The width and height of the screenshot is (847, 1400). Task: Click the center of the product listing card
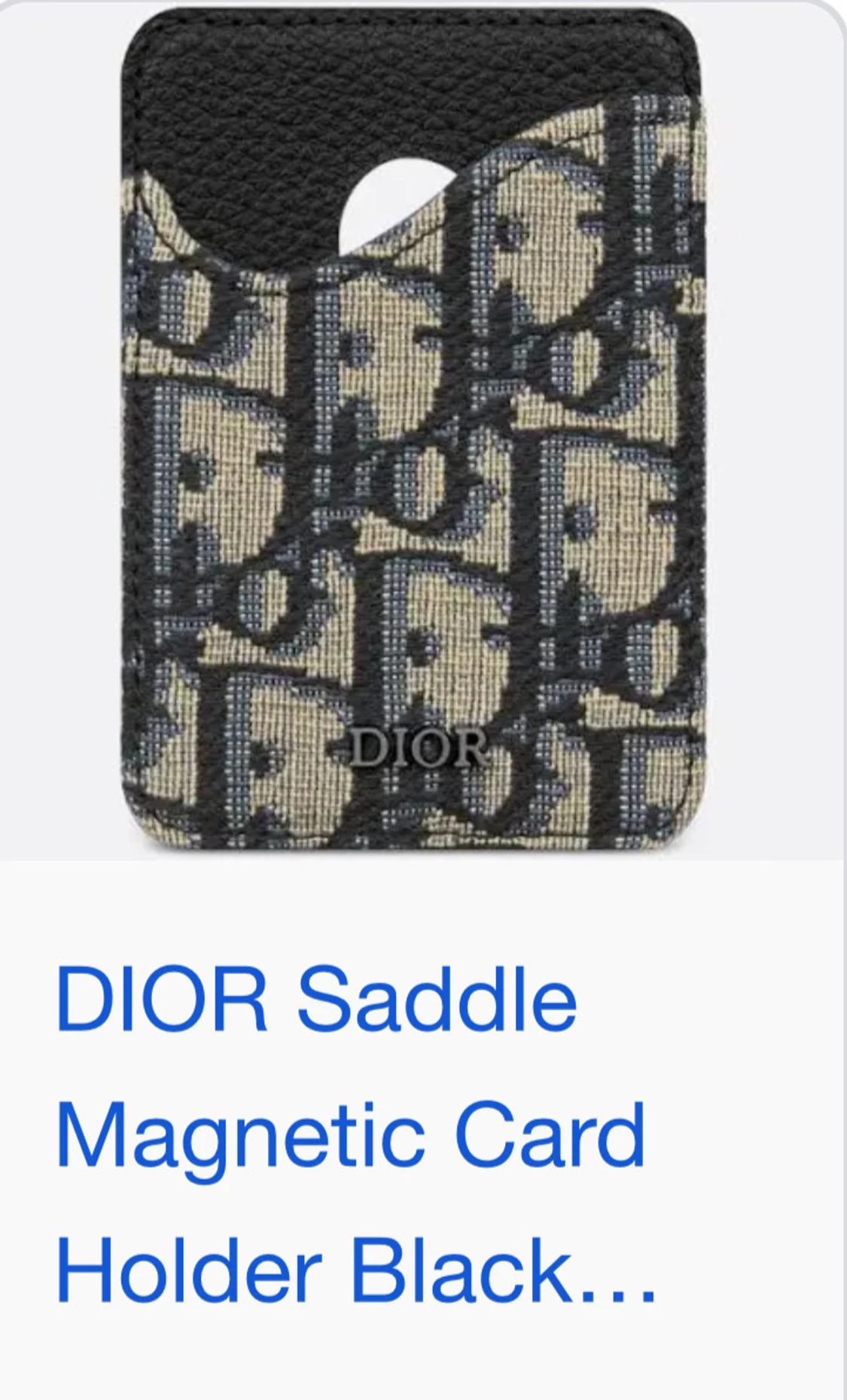click(423, 700)
